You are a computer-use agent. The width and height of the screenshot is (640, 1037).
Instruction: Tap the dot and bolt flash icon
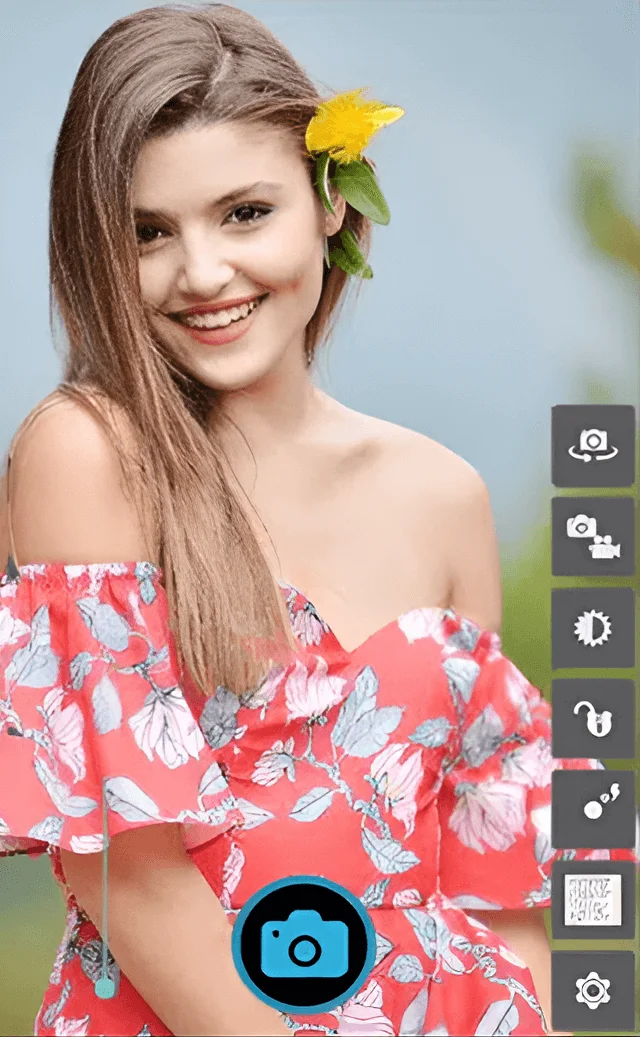point(593,809)
